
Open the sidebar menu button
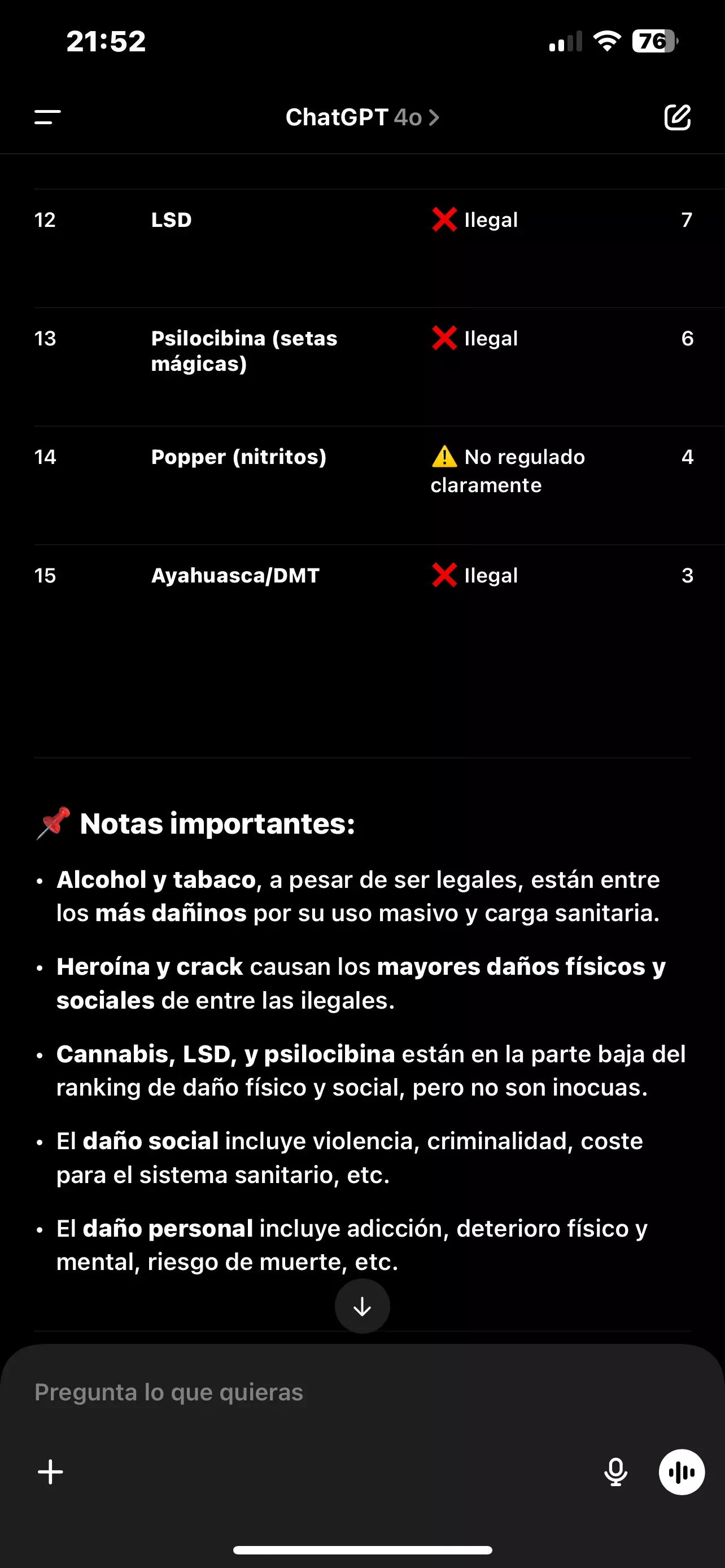tap(47, 117)
